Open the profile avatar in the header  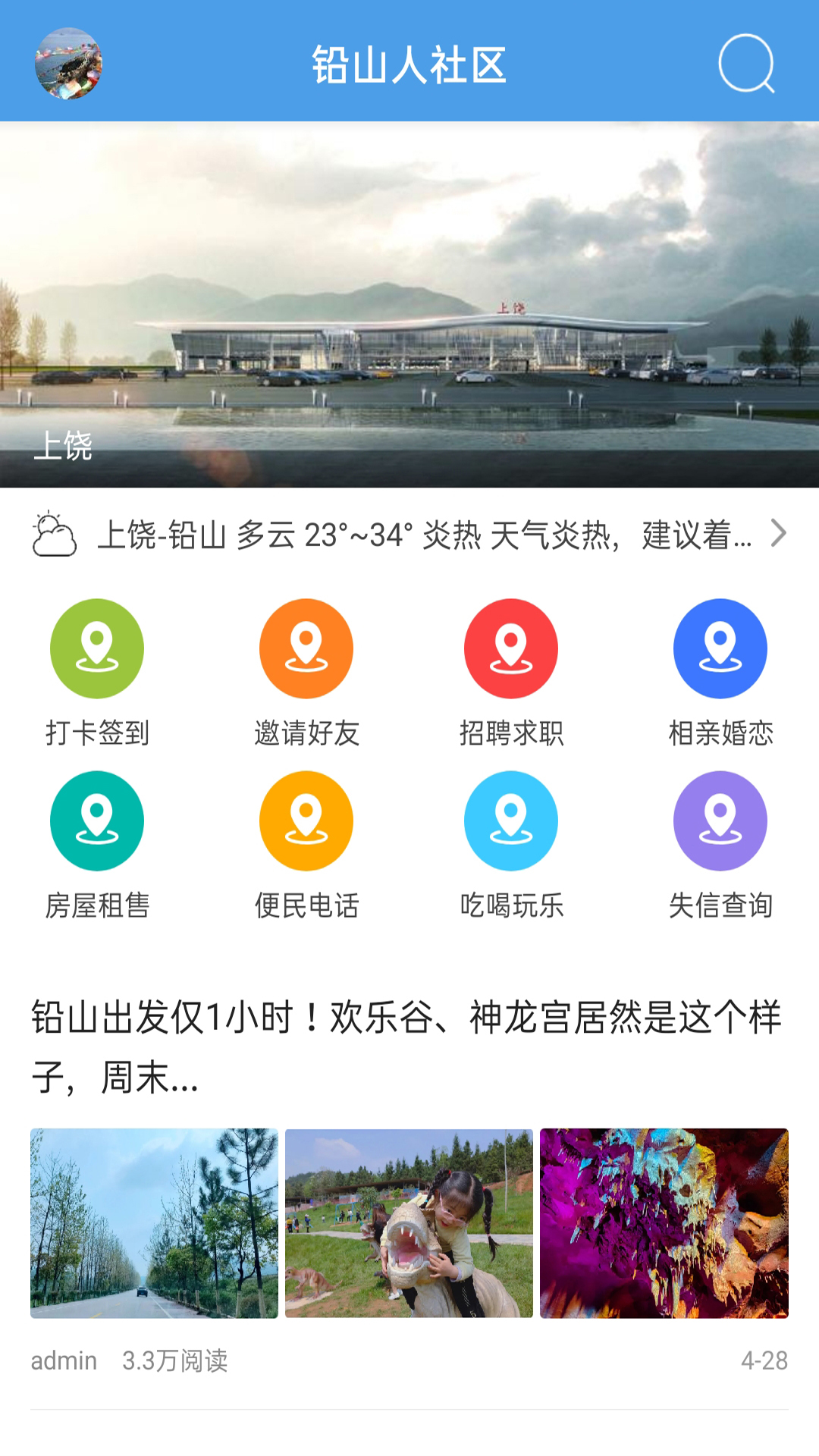68,64
